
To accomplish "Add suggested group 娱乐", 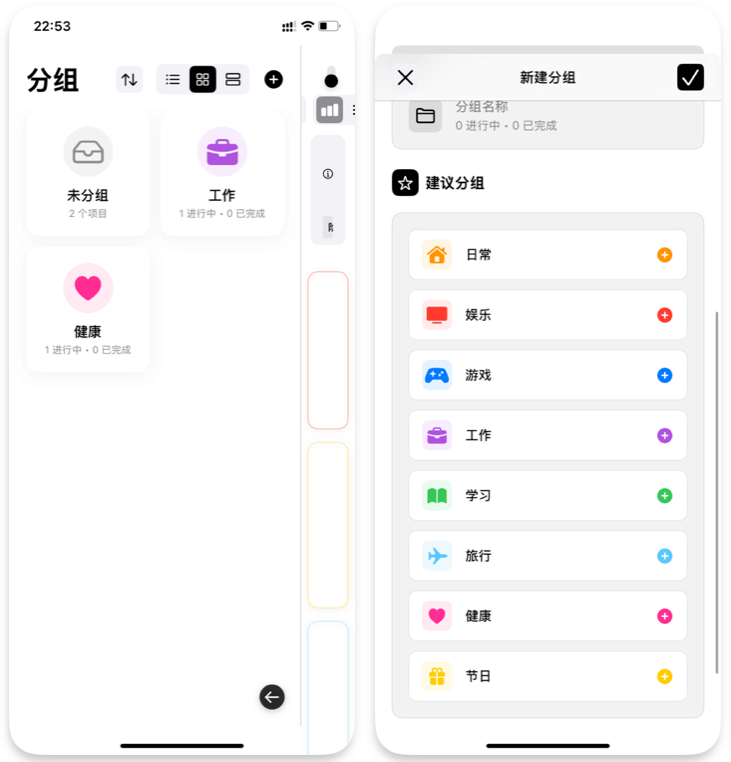I will coord(664,315).
